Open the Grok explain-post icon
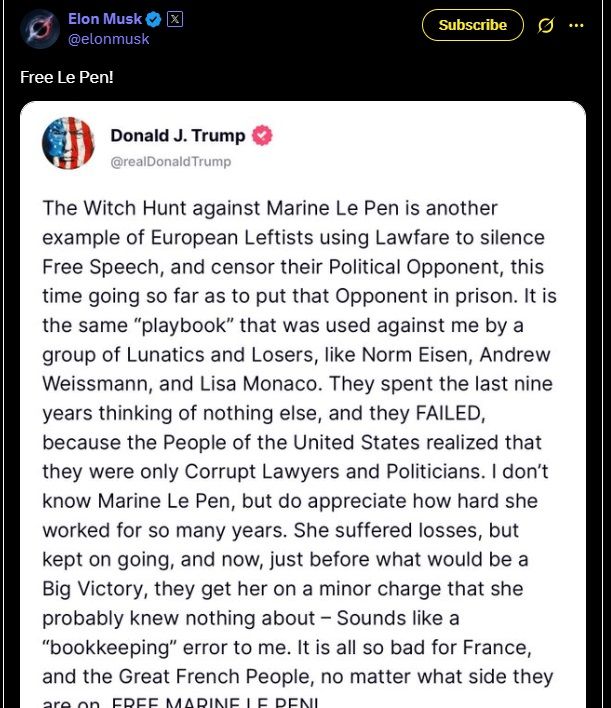Screen dimensions: 611x708 coord(546,26)
